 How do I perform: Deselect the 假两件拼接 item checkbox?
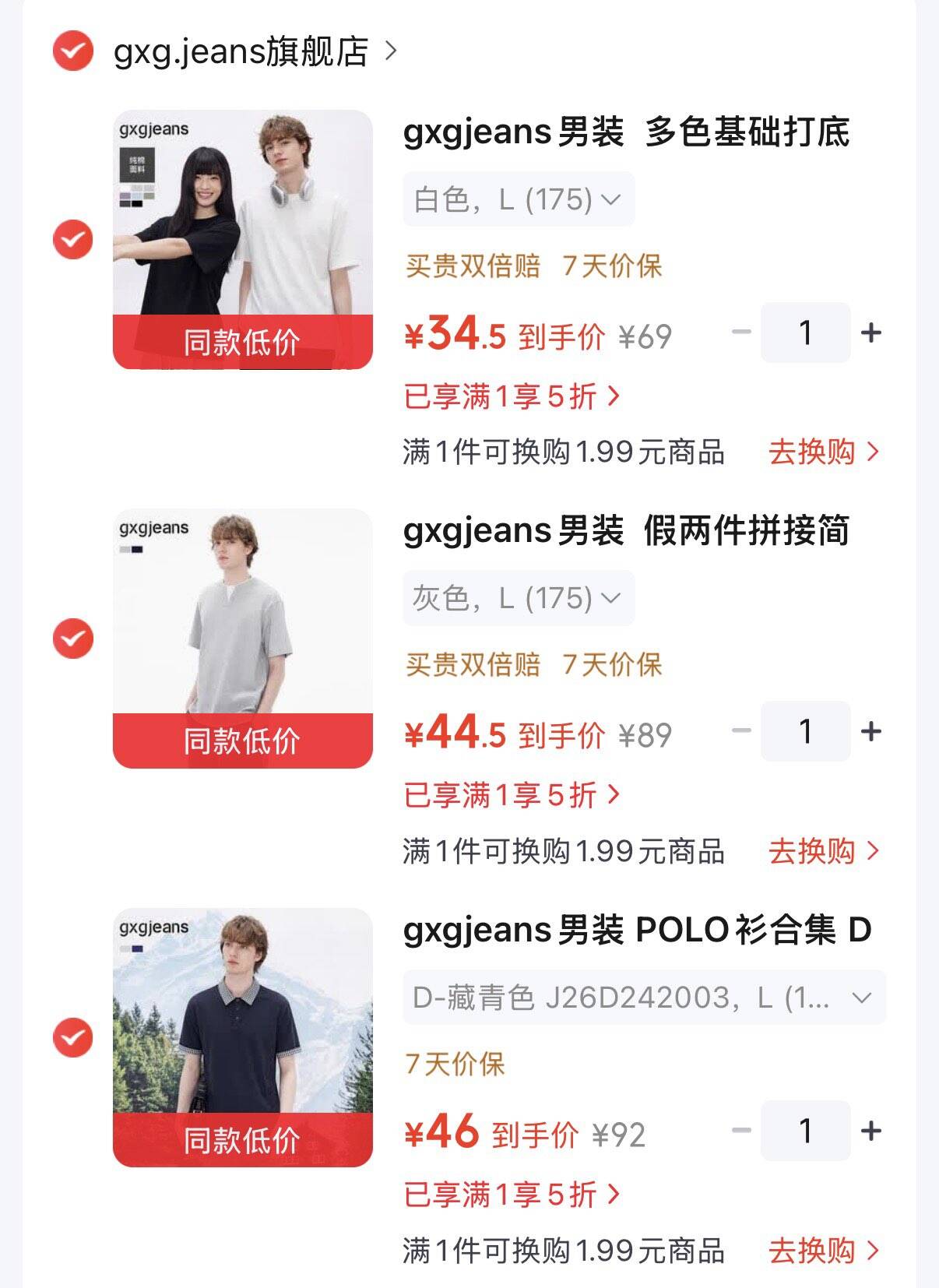pos(72,639)
